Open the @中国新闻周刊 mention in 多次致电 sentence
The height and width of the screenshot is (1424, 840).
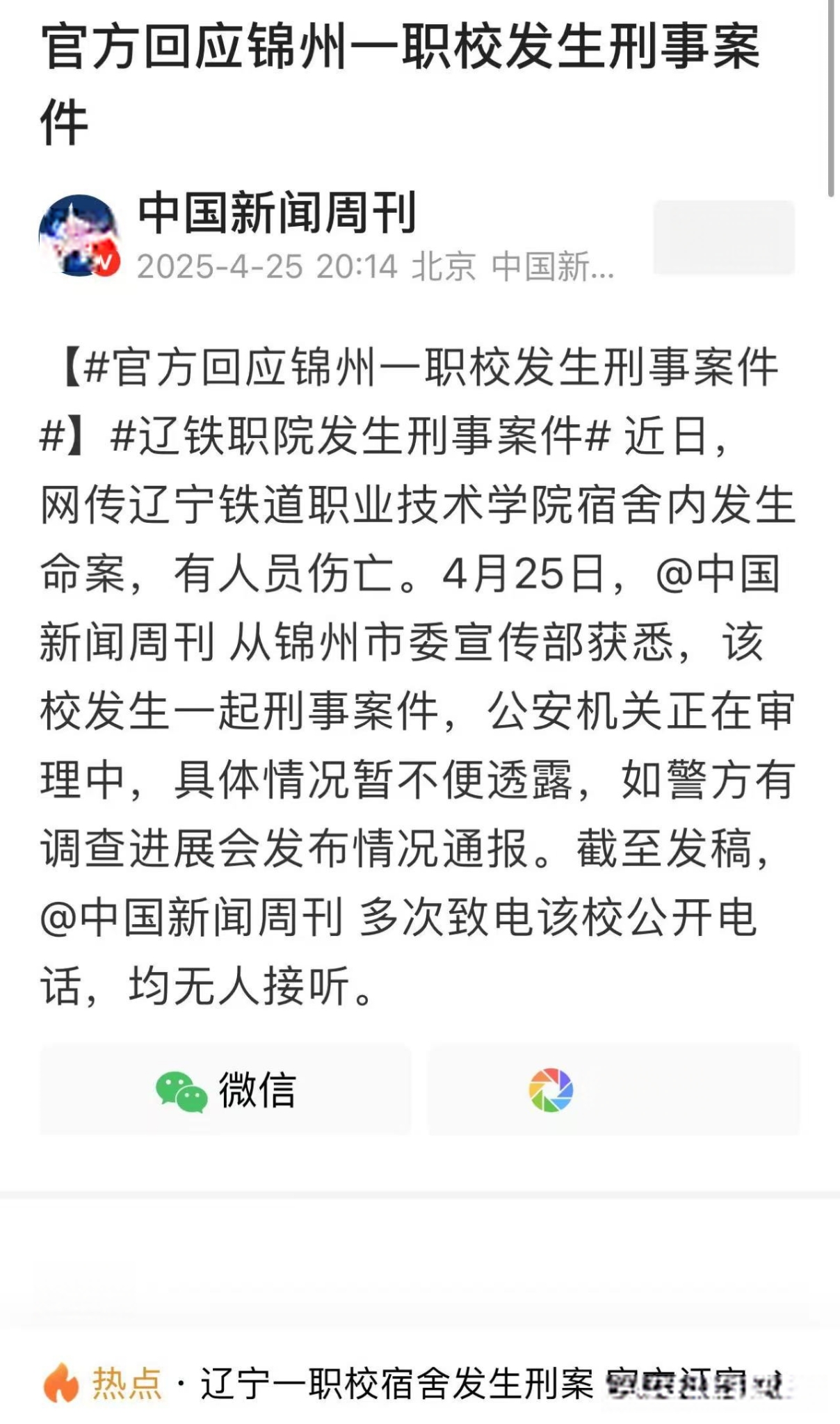tap(192, 916)
